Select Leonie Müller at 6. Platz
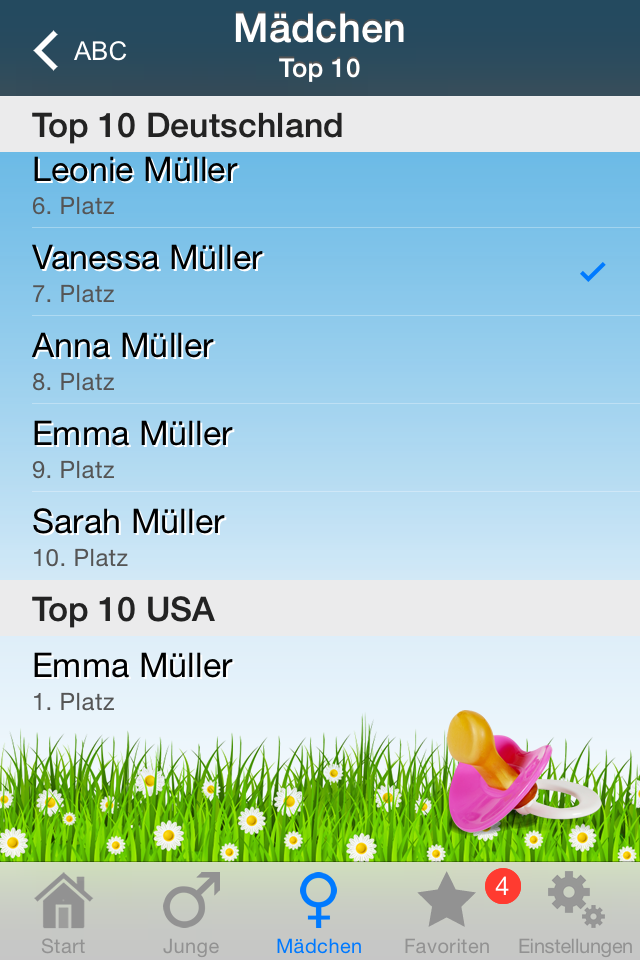Viewport: 640px width, 960px height. 320,188
